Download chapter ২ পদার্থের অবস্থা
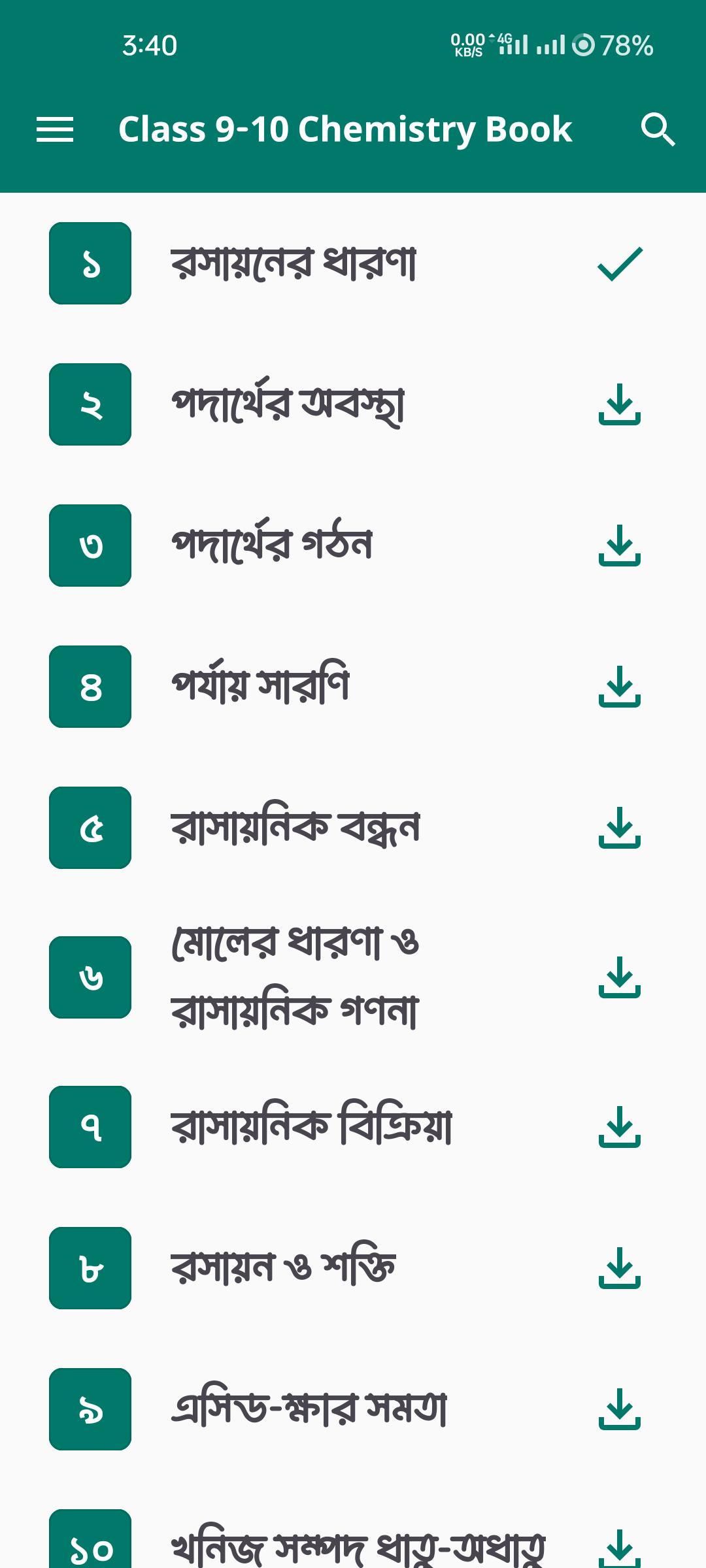The image size is (706, 1568). 619,404
